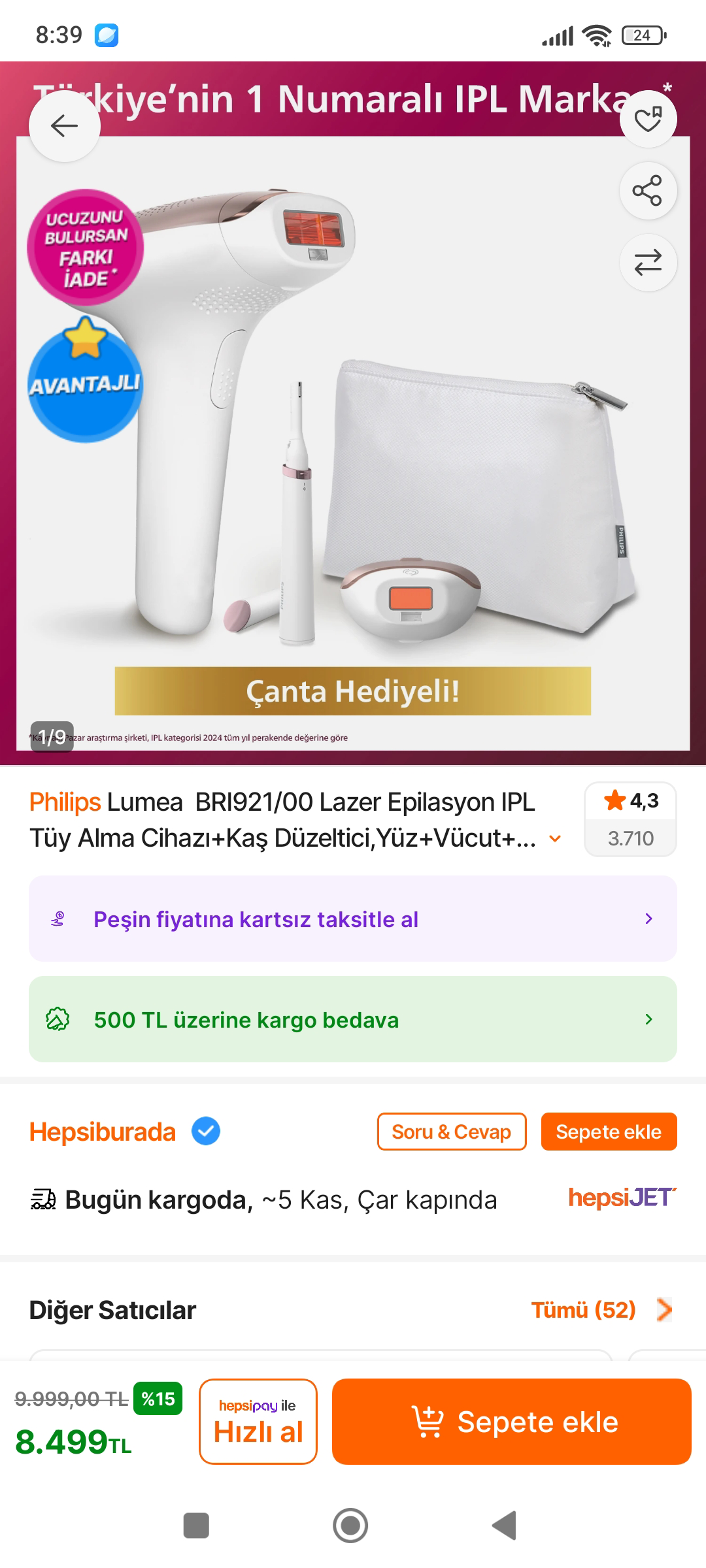Open 500 TL üzerine kargo bedava
The height and width of the screenshot is (1568, 706).
pos(353,1020)
